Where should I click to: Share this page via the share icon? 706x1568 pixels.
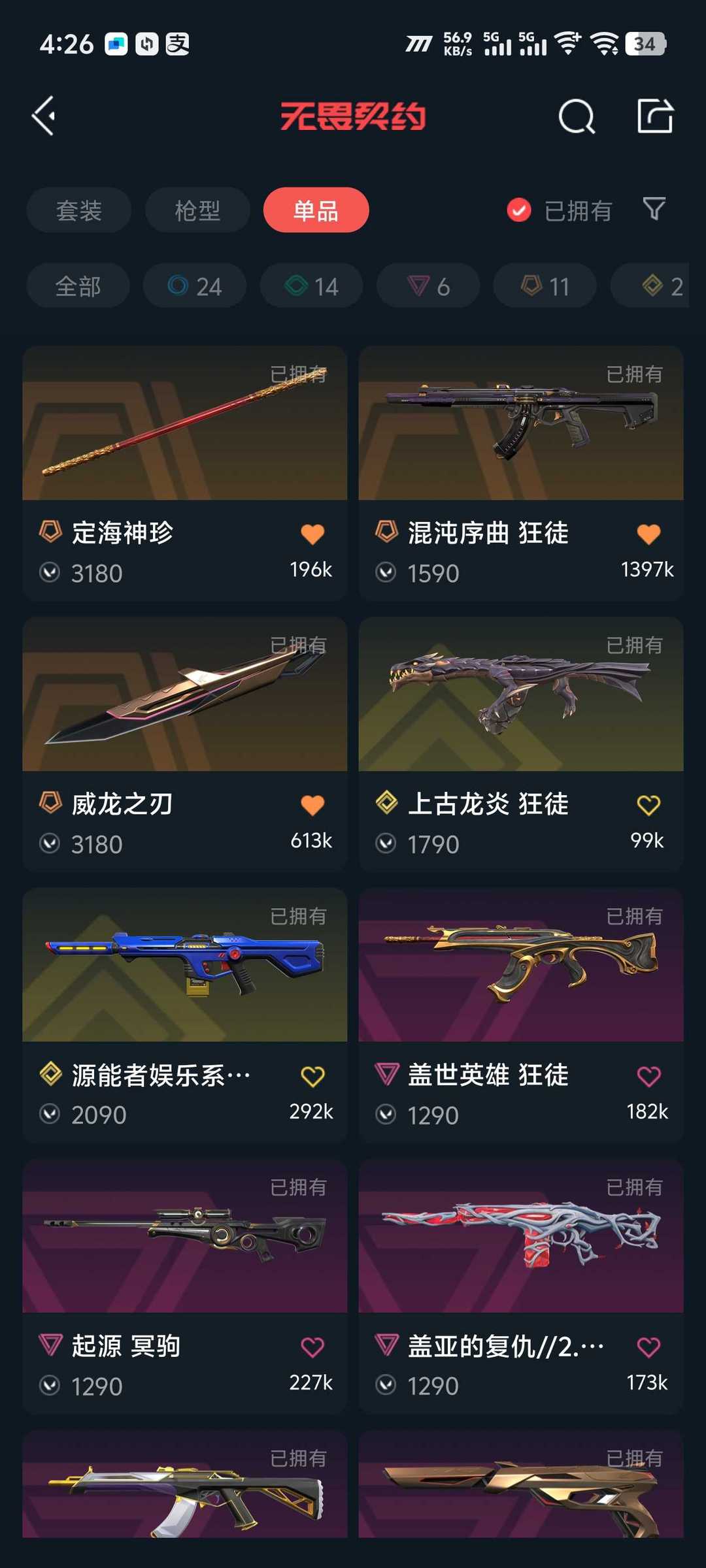[x=655, y=116]
